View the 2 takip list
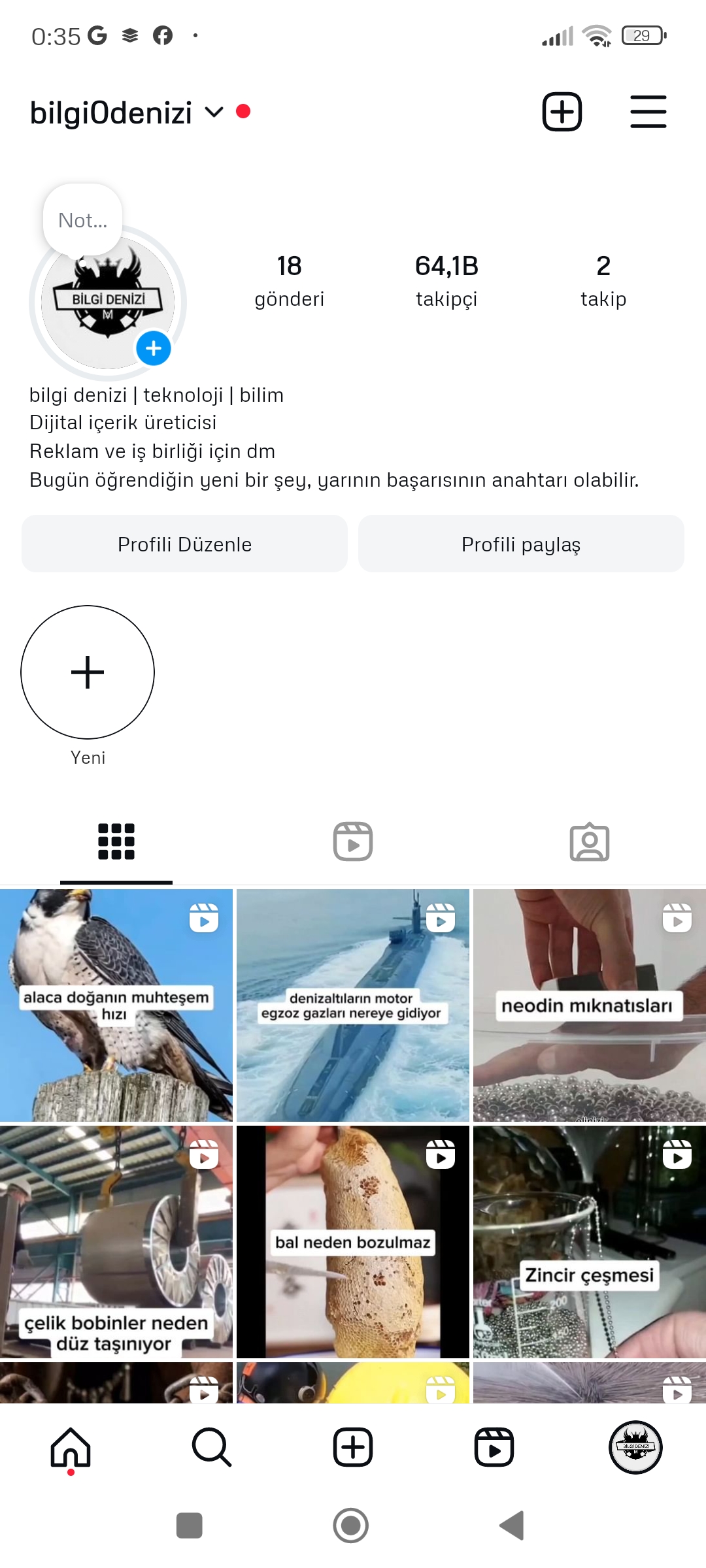Screen dimensions: 706x1568 [603, 281]
